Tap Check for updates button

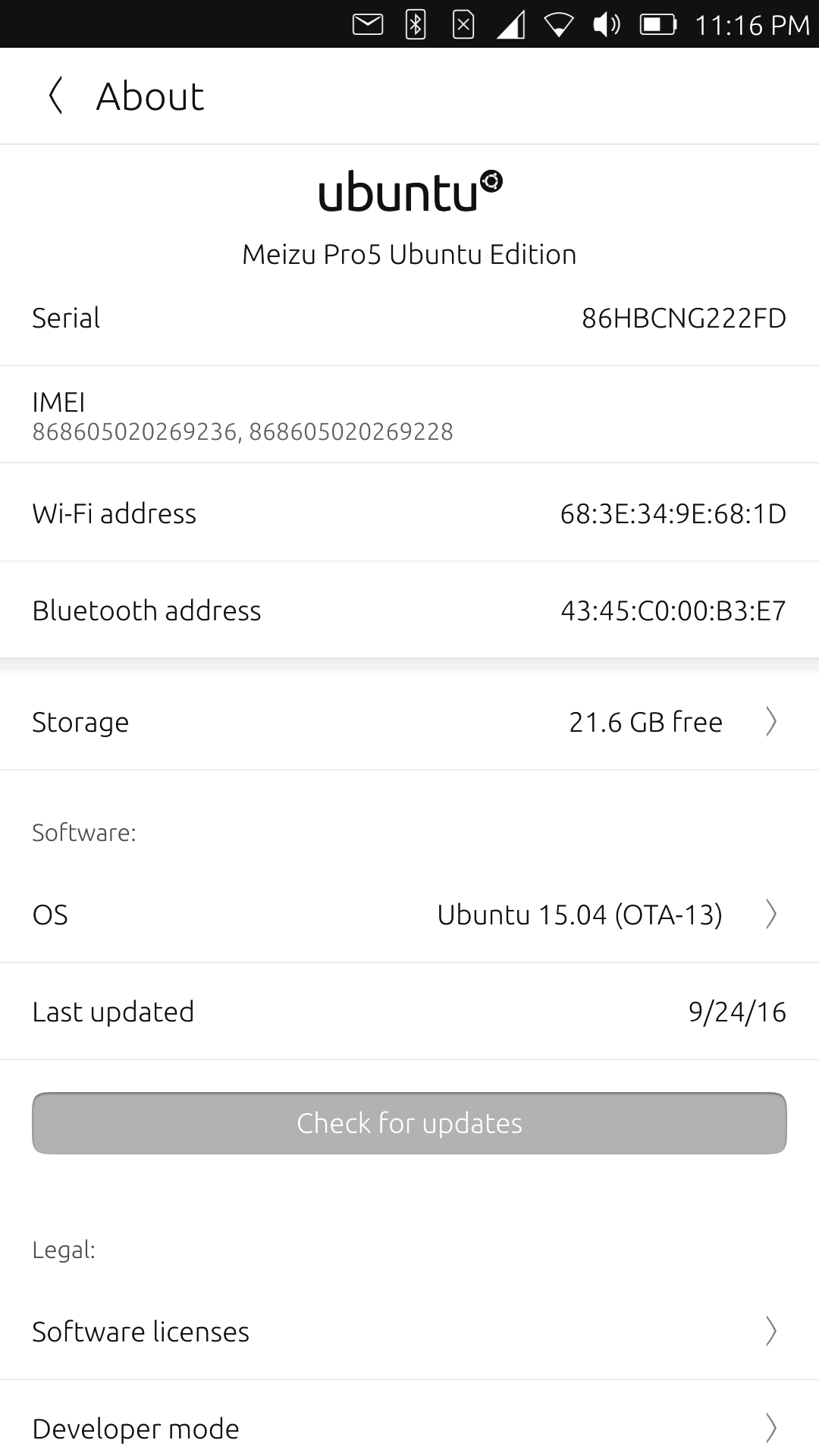[409, 1123]
